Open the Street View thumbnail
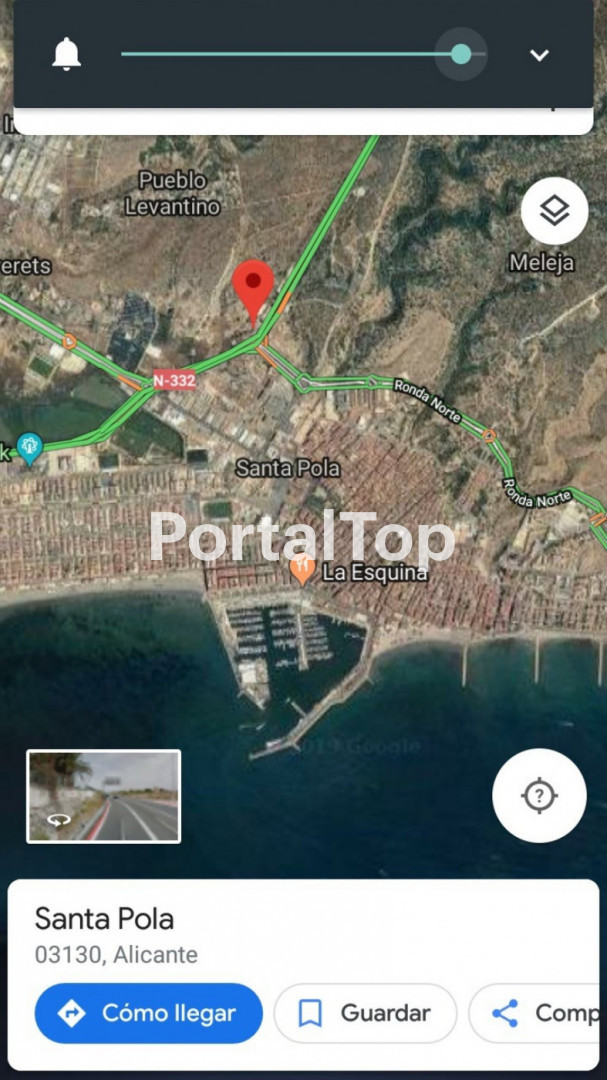The image size is (607, 1080). pos(104,796)
